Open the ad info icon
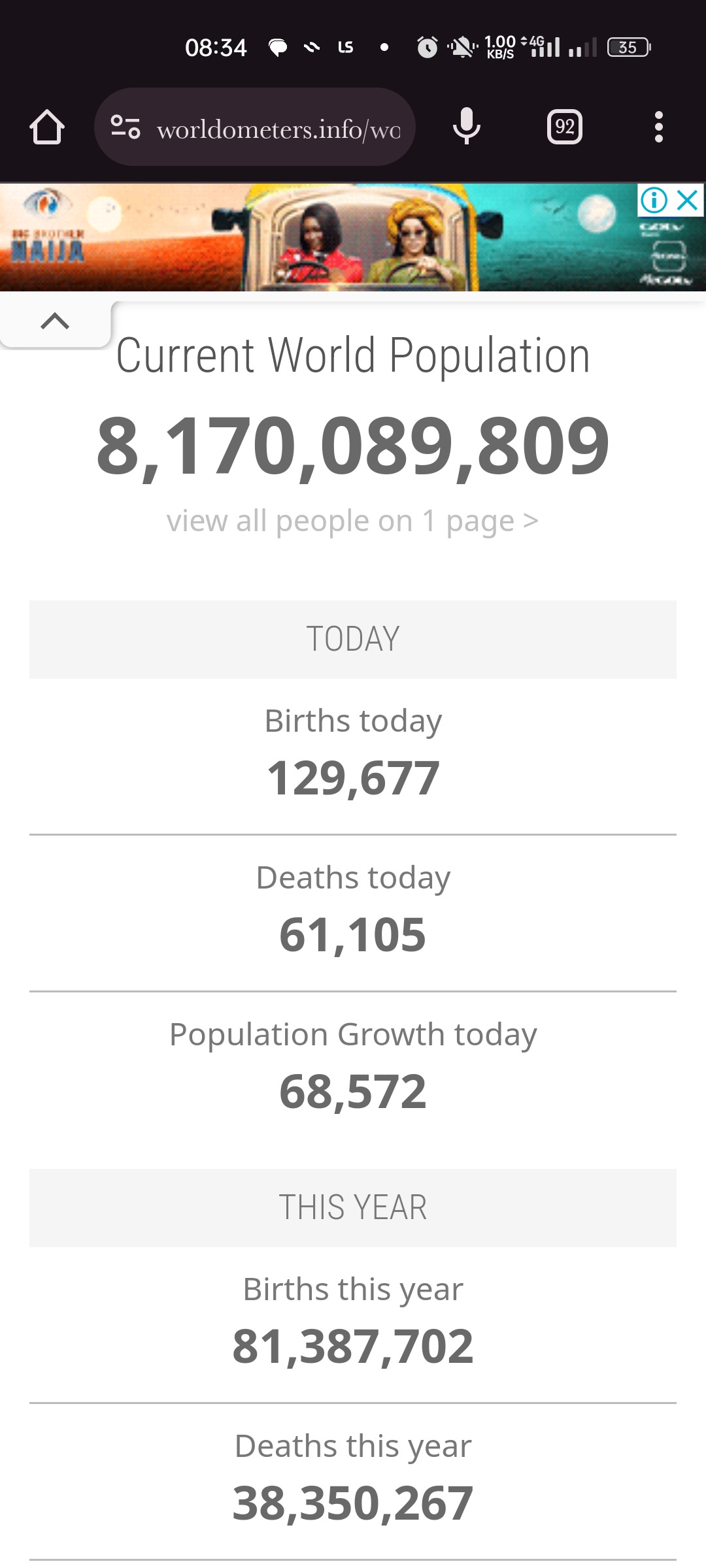The image size is (706, 1568). coord(654,200)
